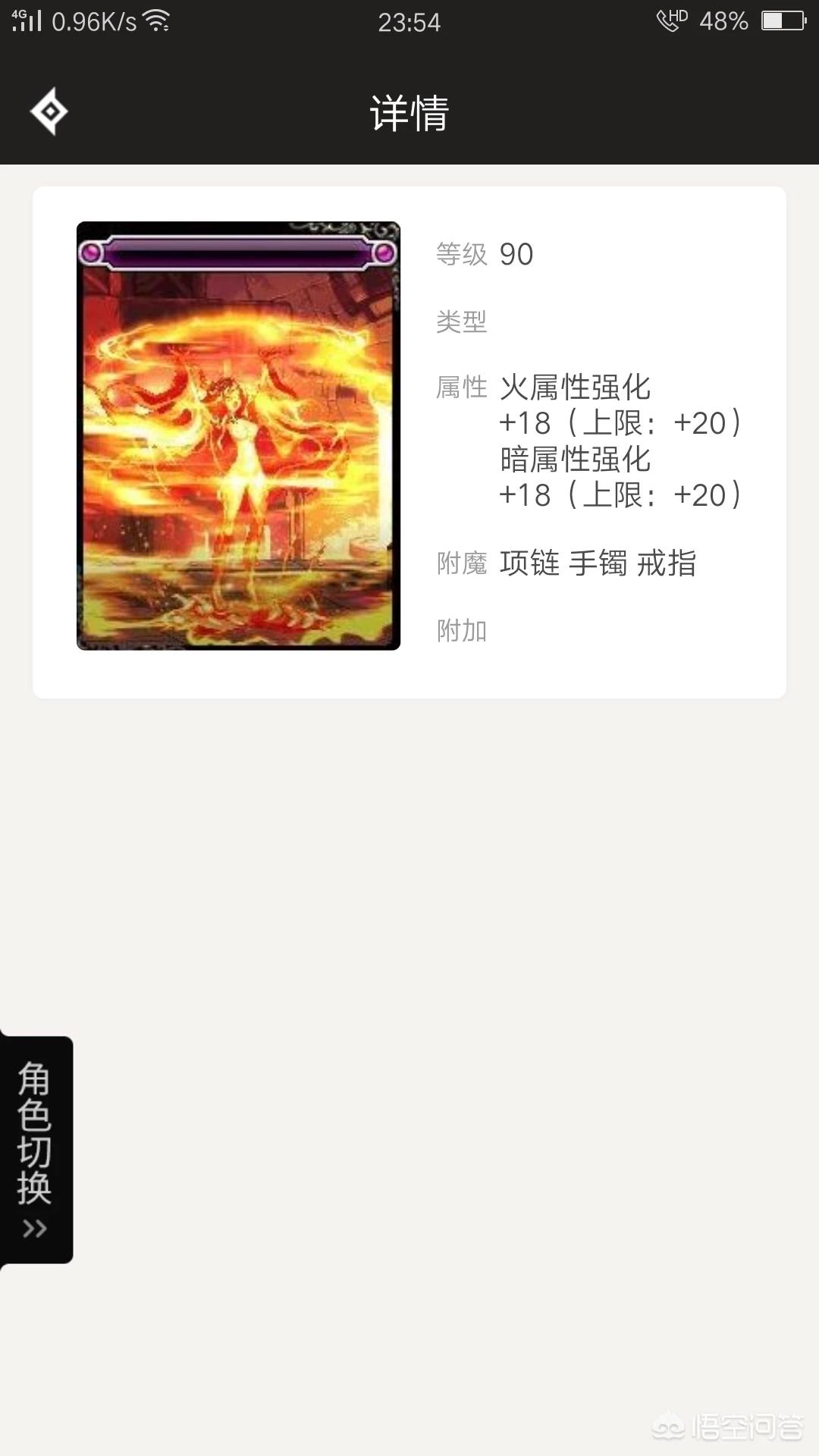
Task: Tap the diamond icon in the header
Action: 49,111
